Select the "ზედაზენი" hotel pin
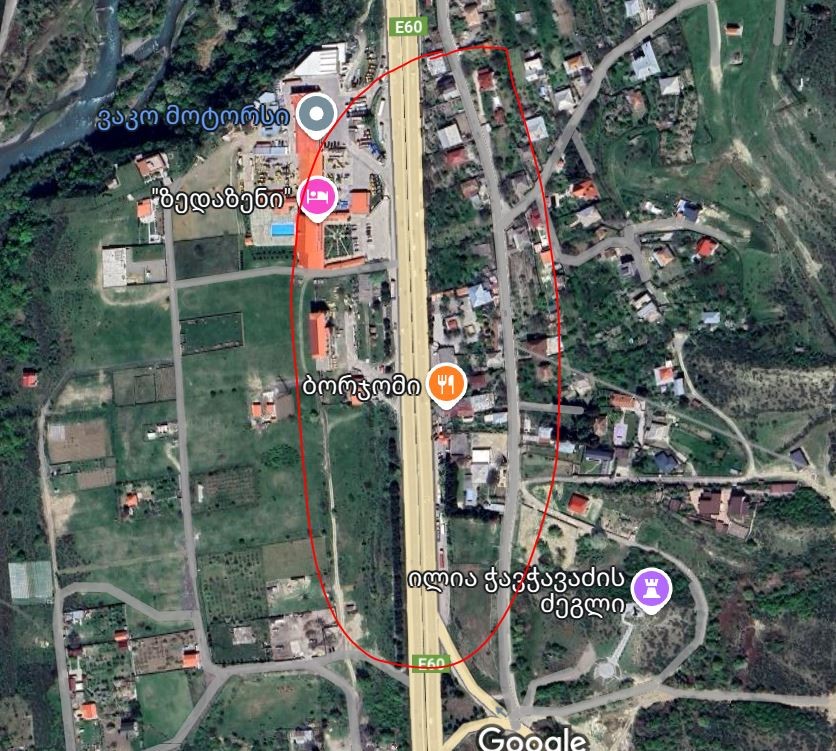Screen dimensions: 836x751 316,194
